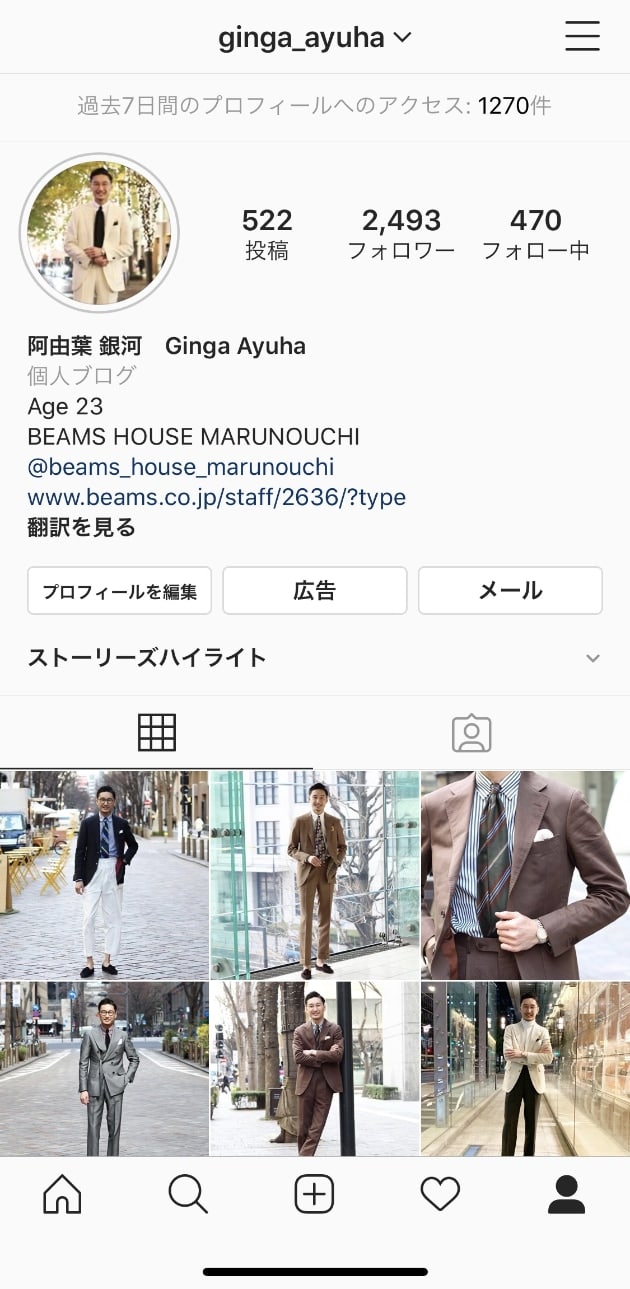Tap 翻訳を見る to translate bio
The height and width of the screenshot is (1289, 630).
point(81,527)
